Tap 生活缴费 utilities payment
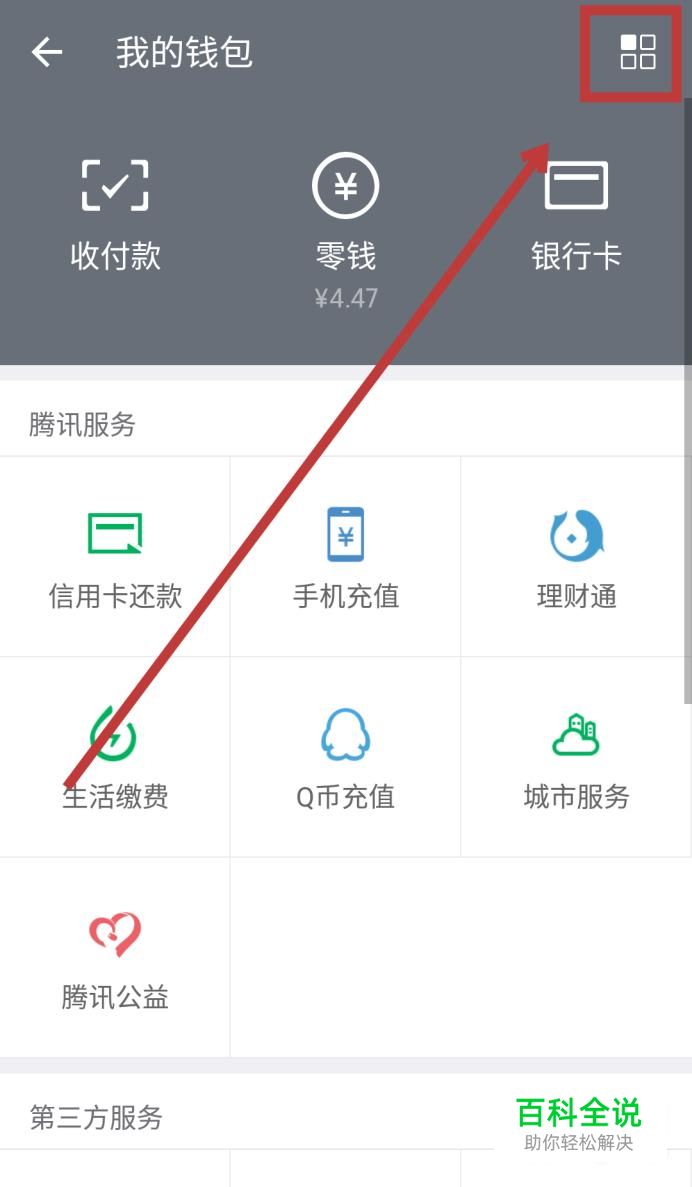This screenshot has width=692, height=1187. (115, 757)
